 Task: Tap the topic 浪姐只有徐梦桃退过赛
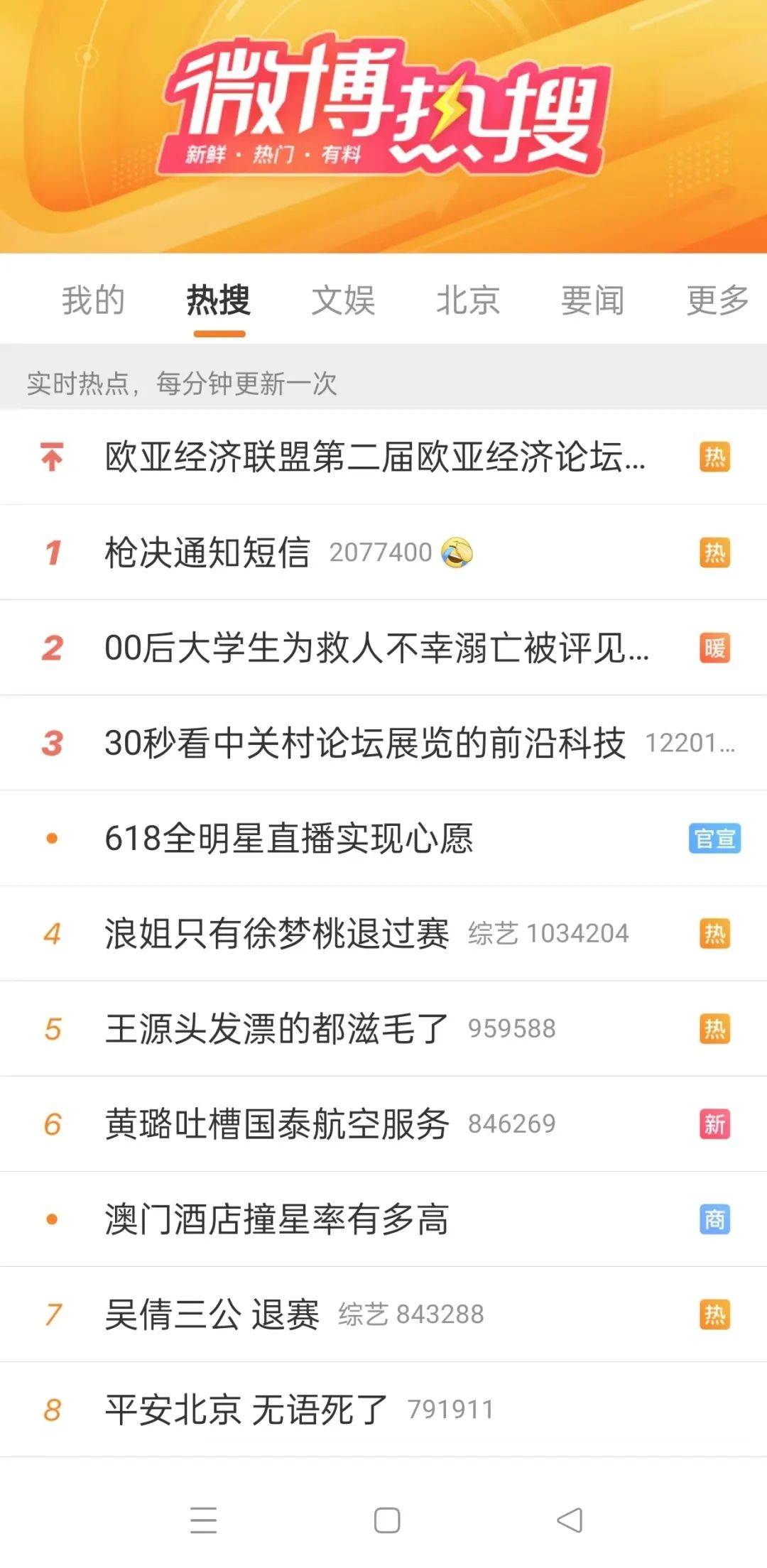(x=277, y=933)
